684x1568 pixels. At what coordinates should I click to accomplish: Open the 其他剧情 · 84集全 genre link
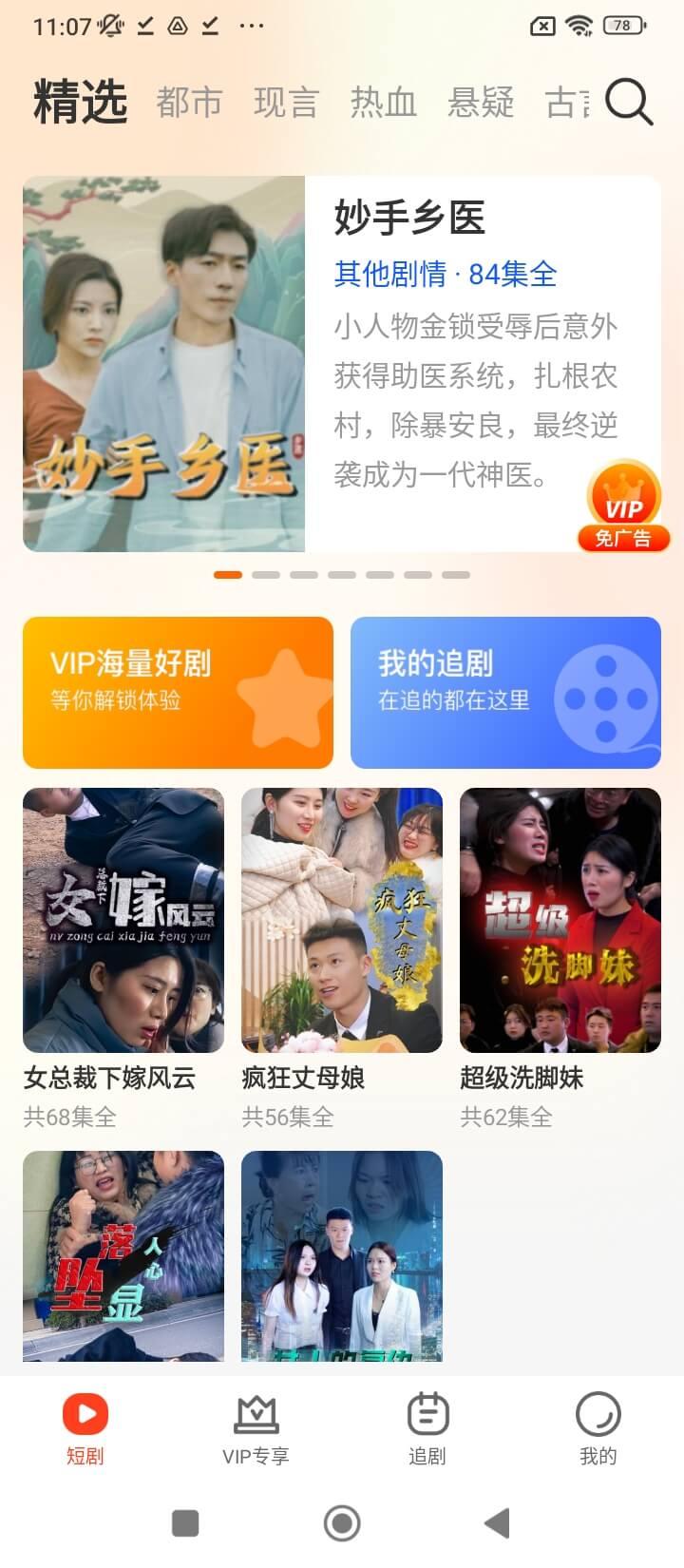point(445,275)
